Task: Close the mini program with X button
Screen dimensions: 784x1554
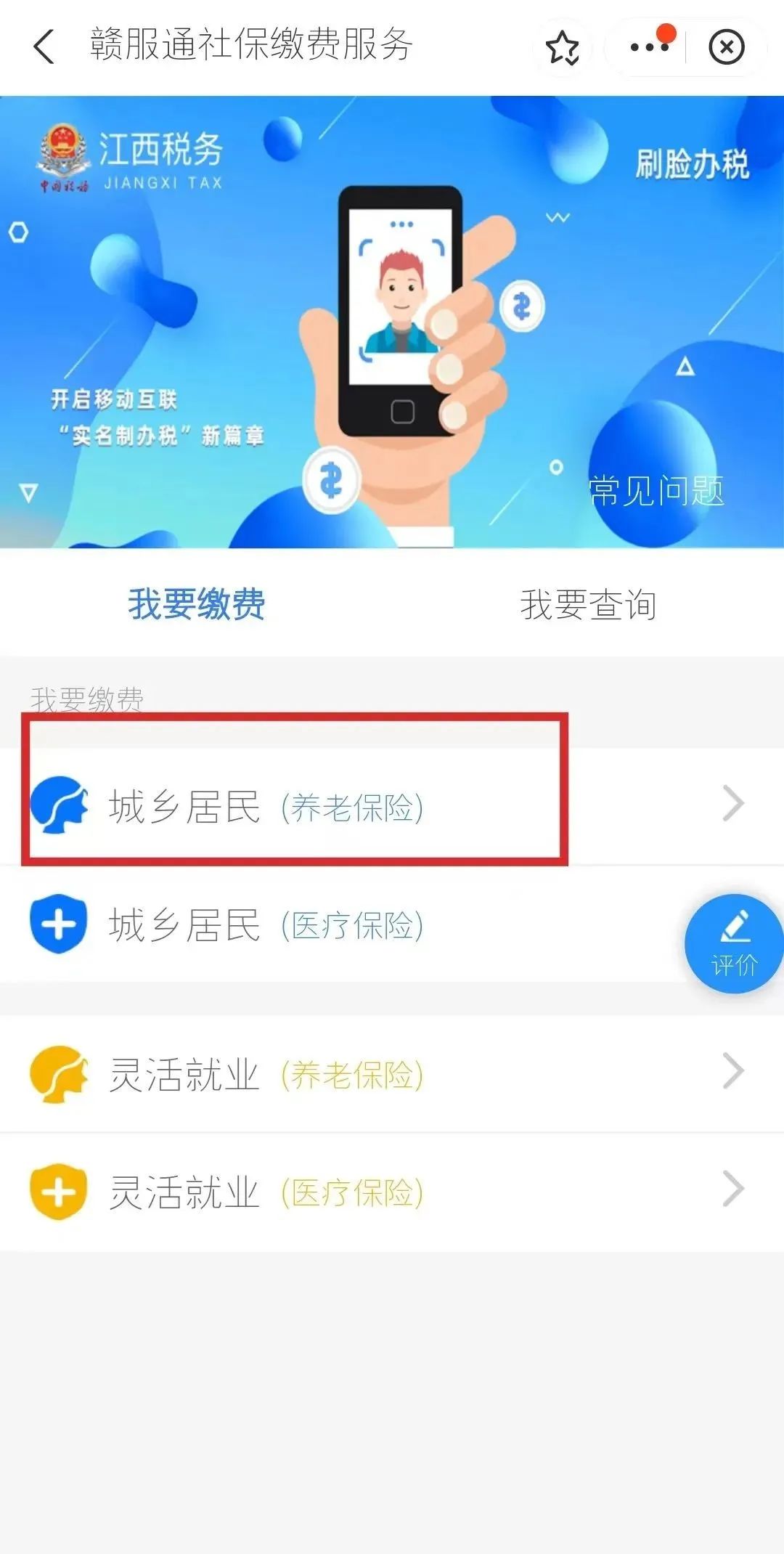Action: point(727,48)
